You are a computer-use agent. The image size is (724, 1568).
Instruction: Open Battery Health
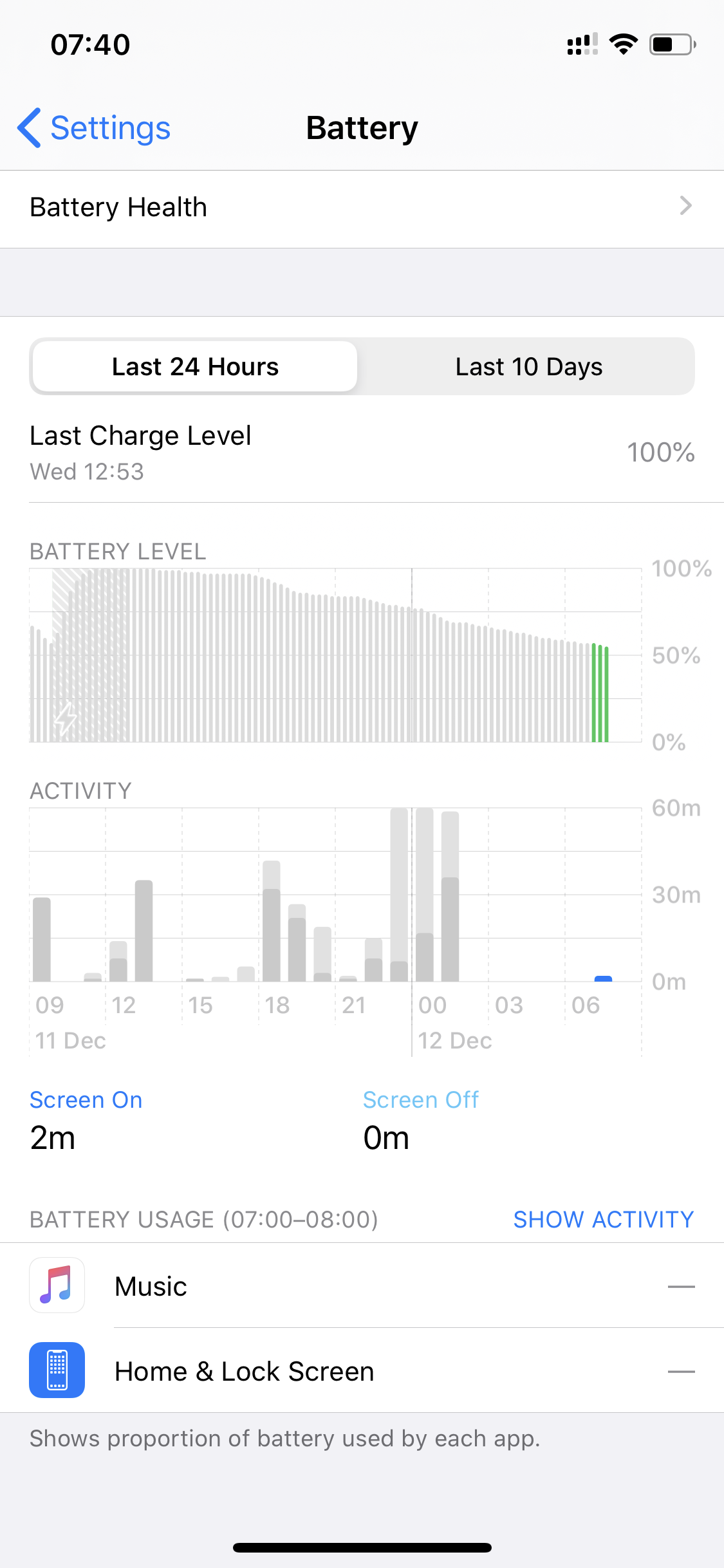click(x=362, y=207)
